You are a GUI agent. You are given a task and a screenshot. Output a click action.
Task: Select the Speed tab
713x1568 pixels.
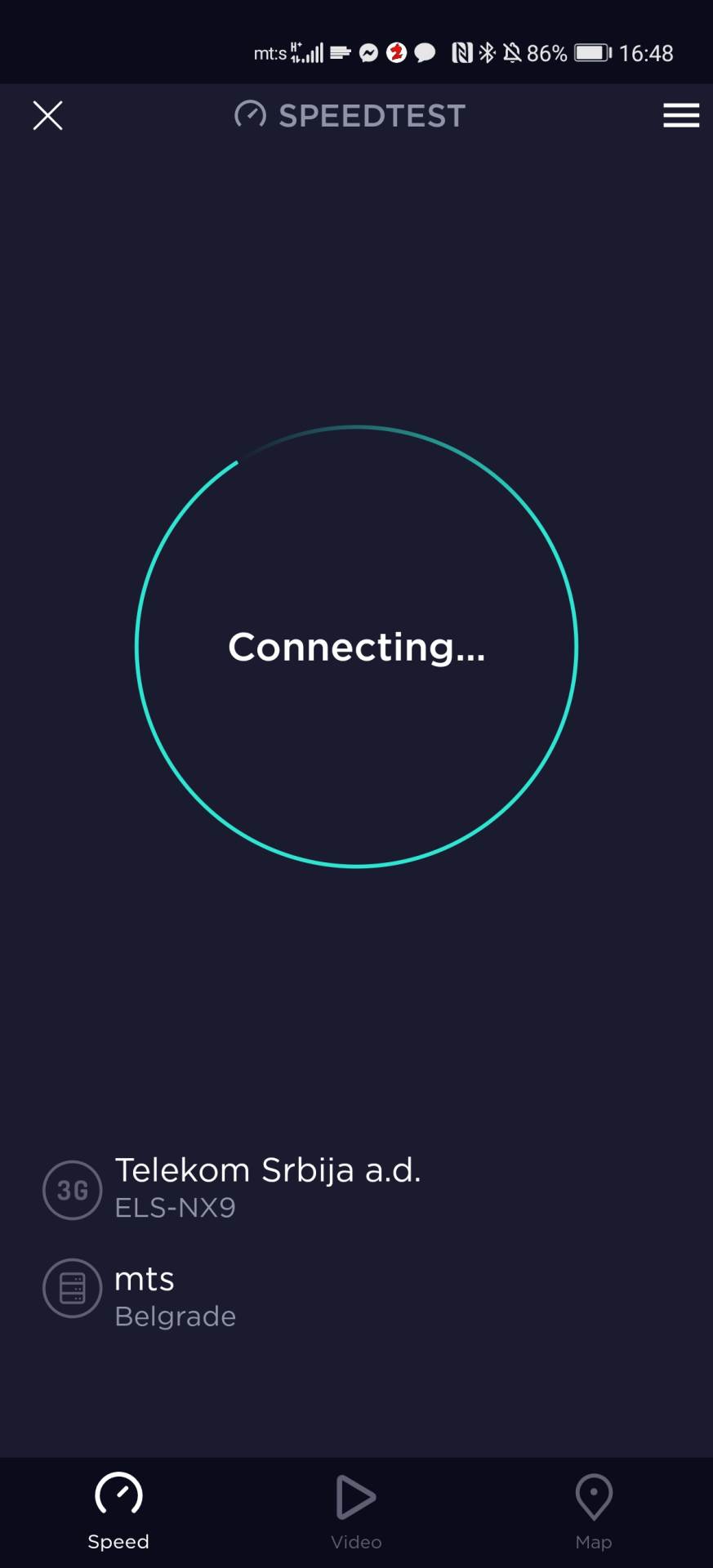(118, 1511)
